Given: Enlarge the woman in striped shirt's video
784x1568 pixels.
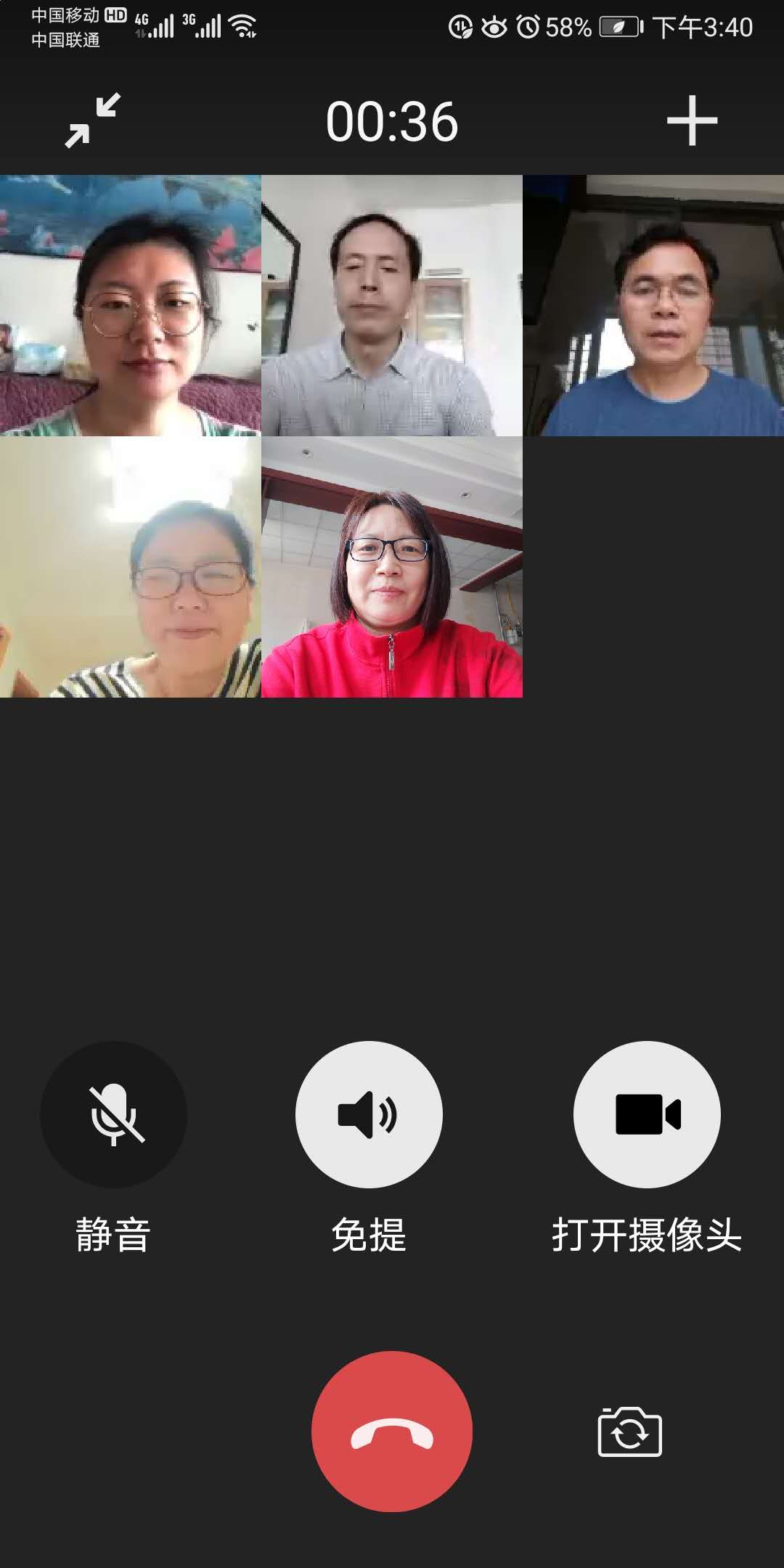Looking at the screenshot, I should click(131, 567).
